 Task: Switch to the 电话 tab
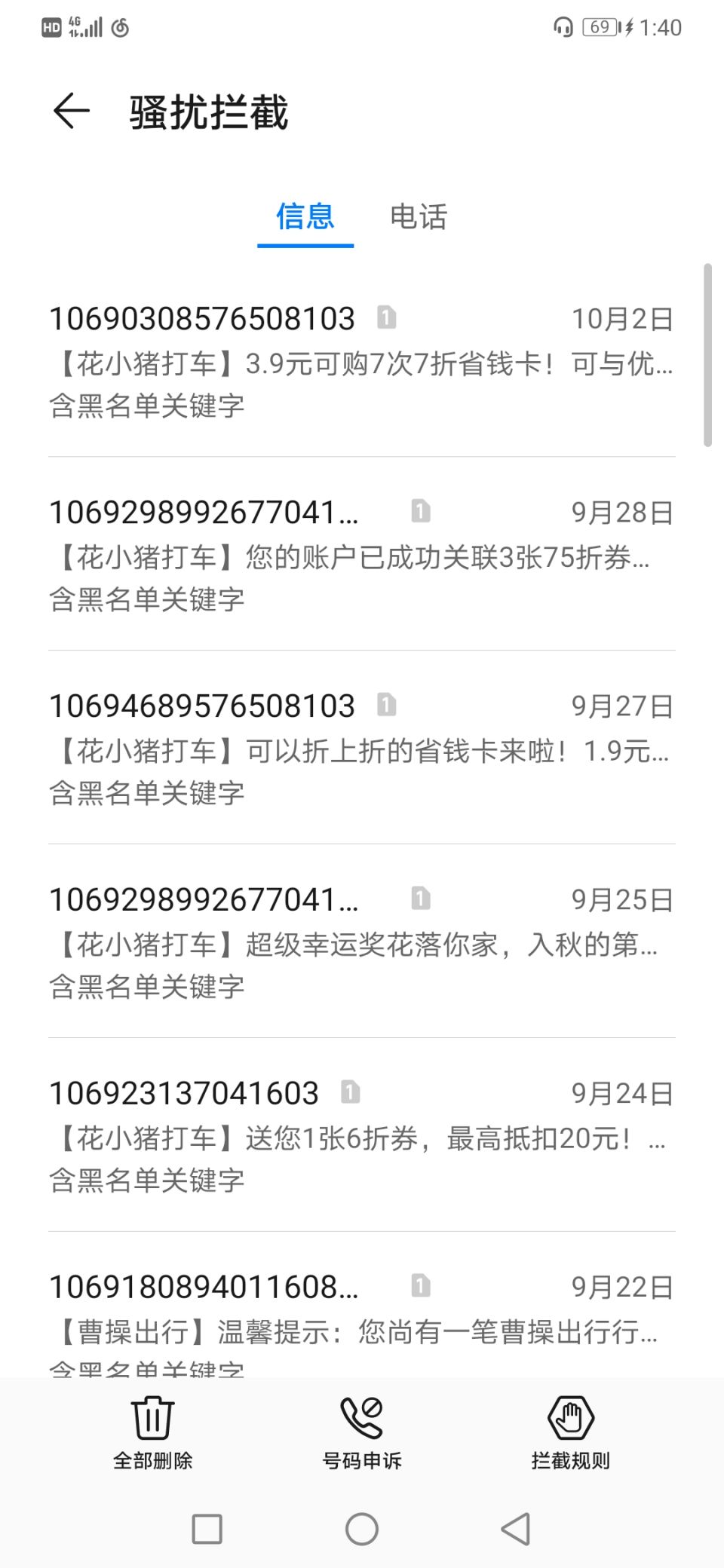click(419, 217)
